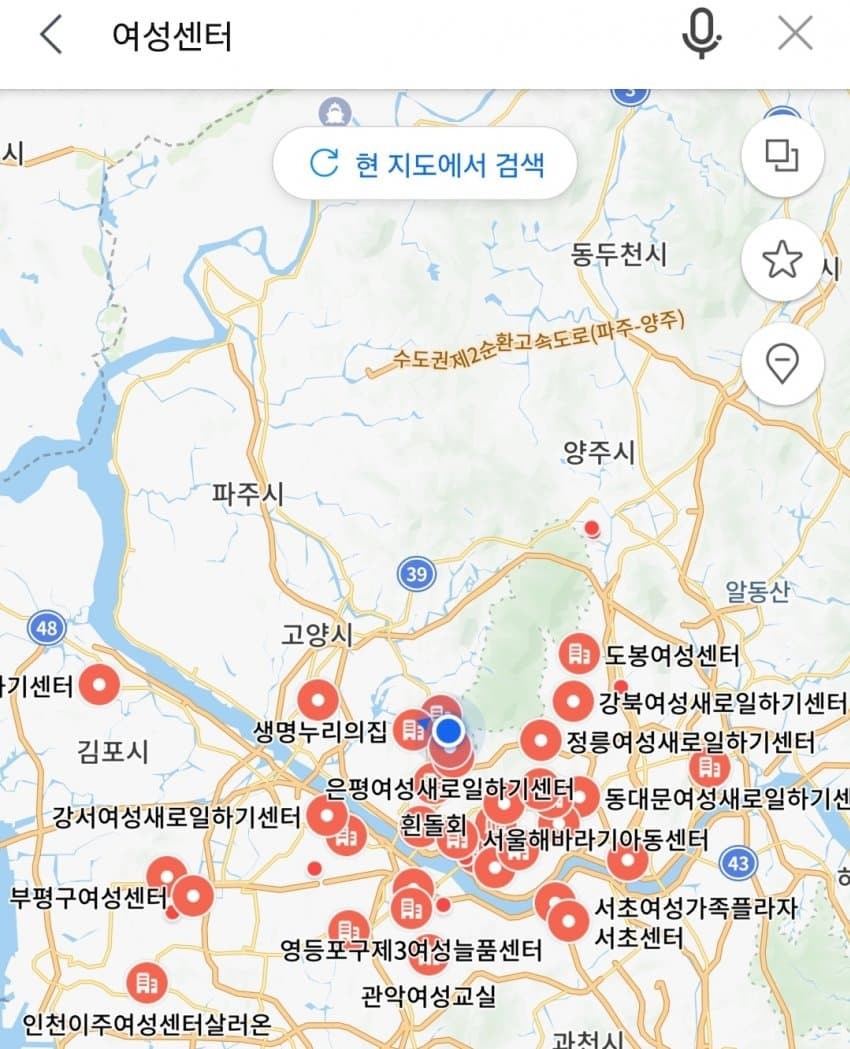Open the map layers button
850x1049 pixels.
(x=782, y=155)
